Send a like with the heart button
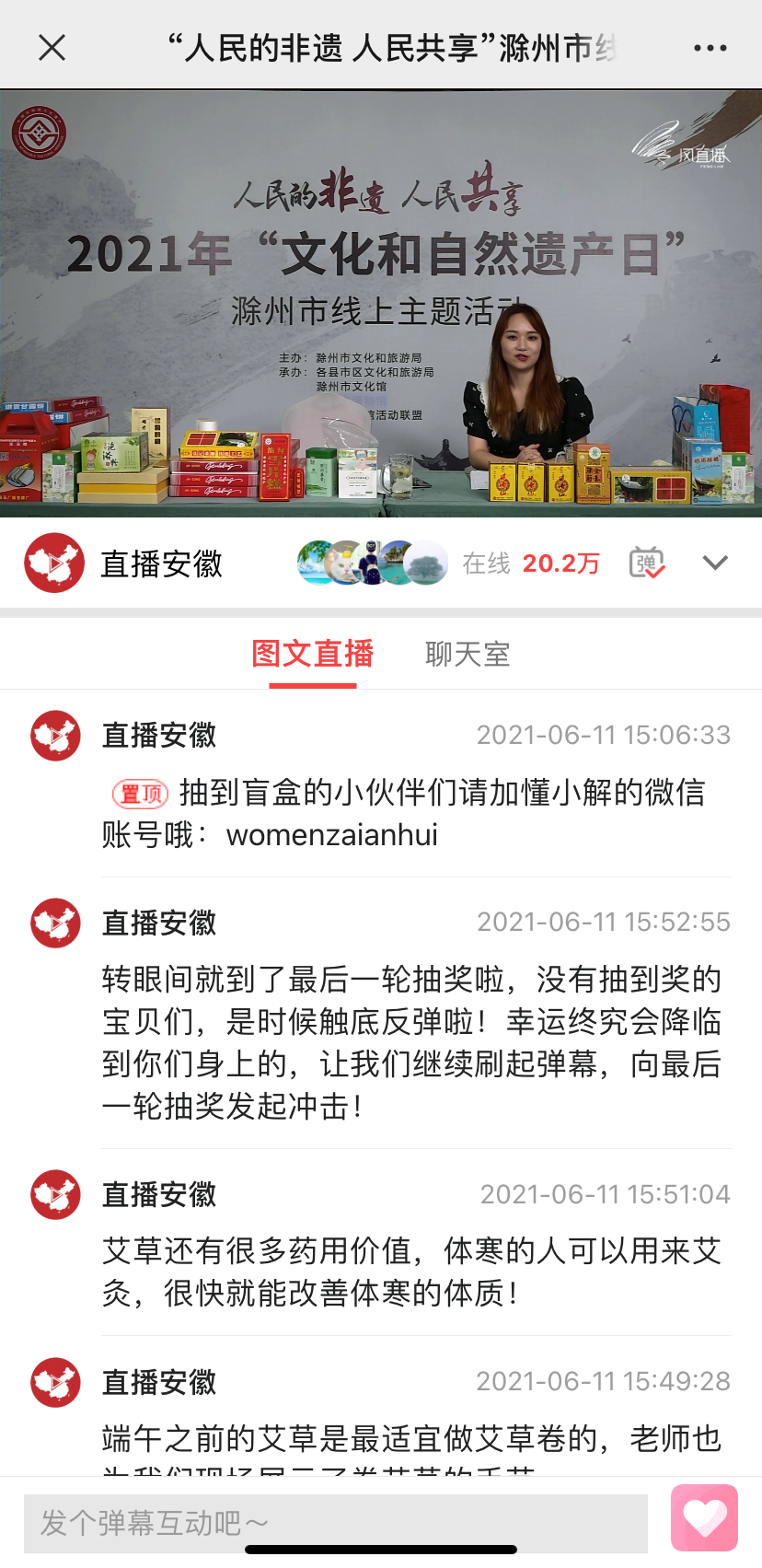 704,1518
